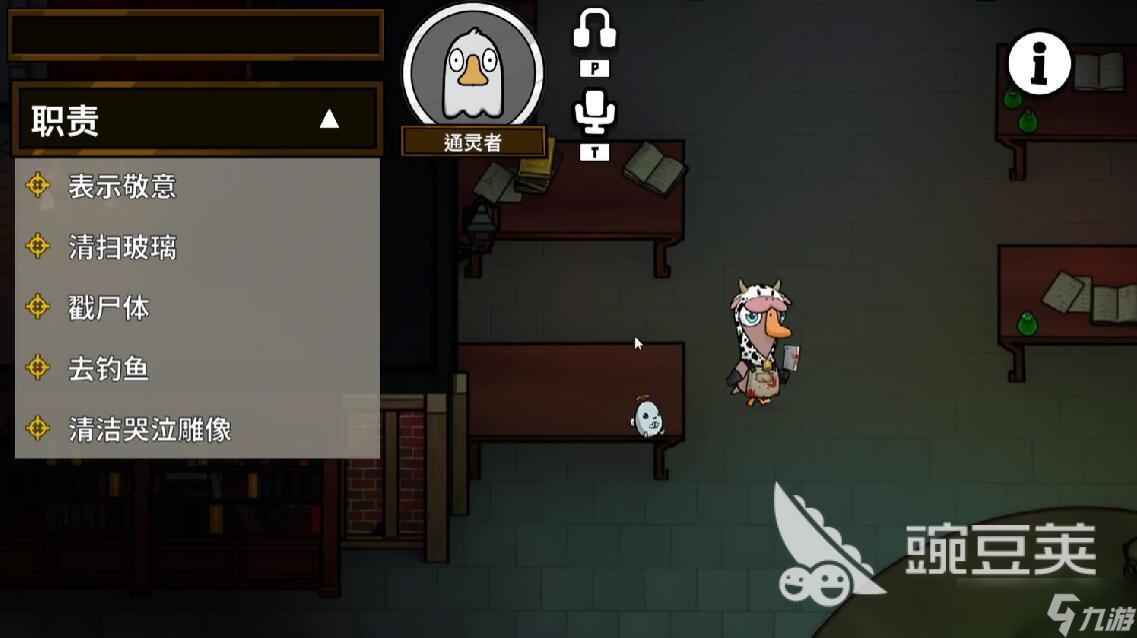The image size is (1137, 638).
Task: Toggle the headphones audio icon
Action: coord(594,30)
